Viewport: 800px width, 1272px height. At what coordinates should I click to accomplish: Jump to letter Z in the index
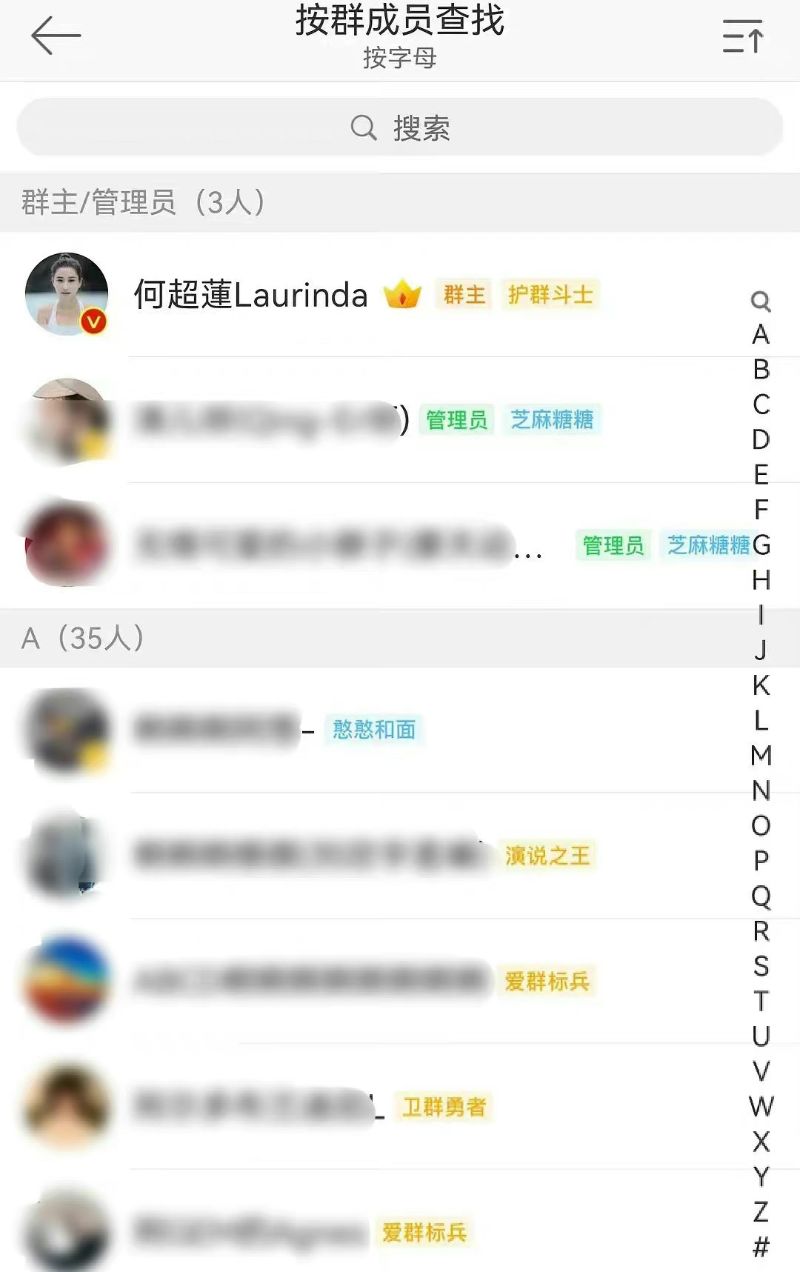pos(761,1211)
